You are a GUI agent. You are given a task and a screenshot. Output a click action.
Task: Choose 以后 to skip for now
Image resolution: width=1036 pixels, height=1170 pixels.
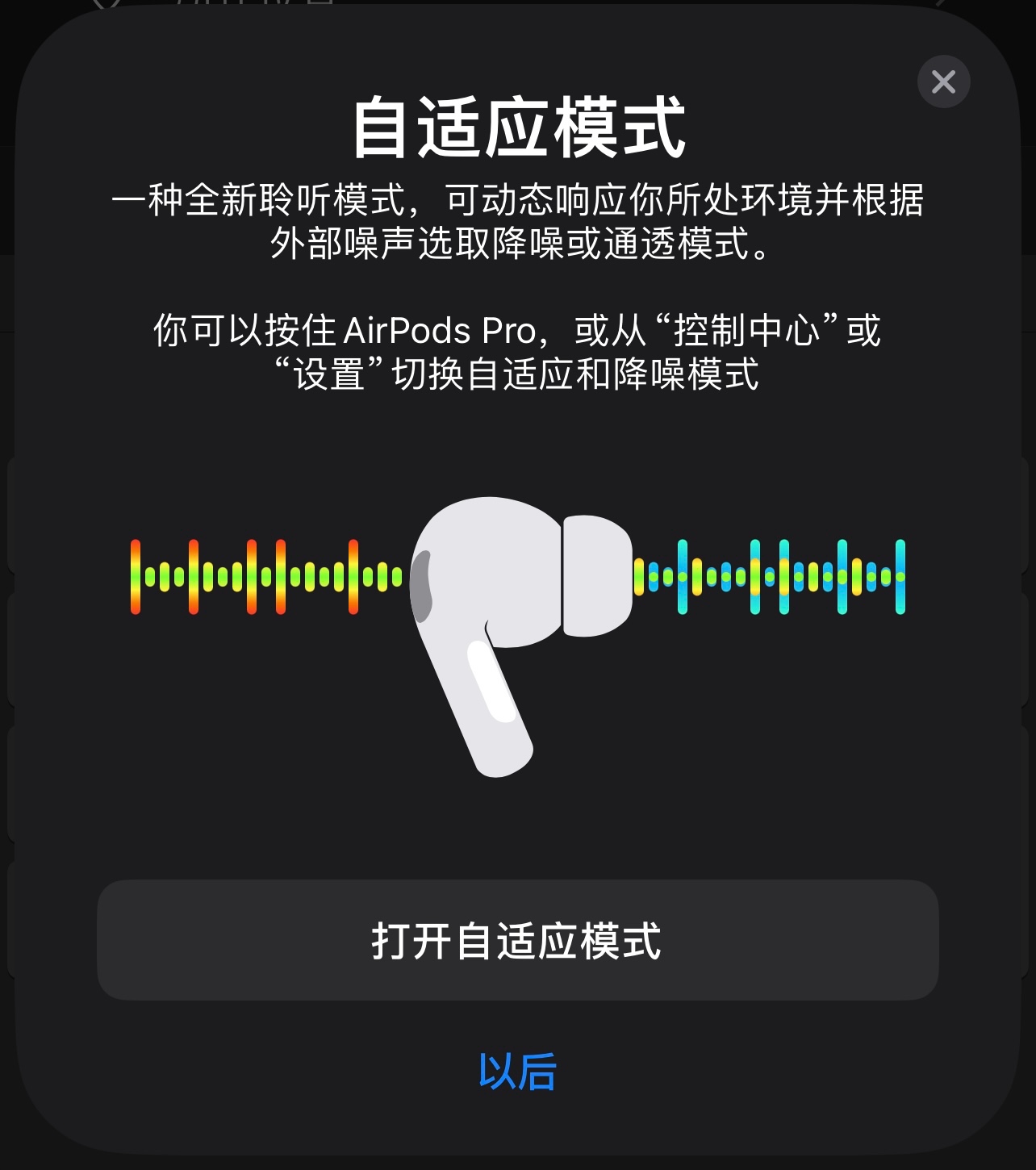tap(517, 1072)
